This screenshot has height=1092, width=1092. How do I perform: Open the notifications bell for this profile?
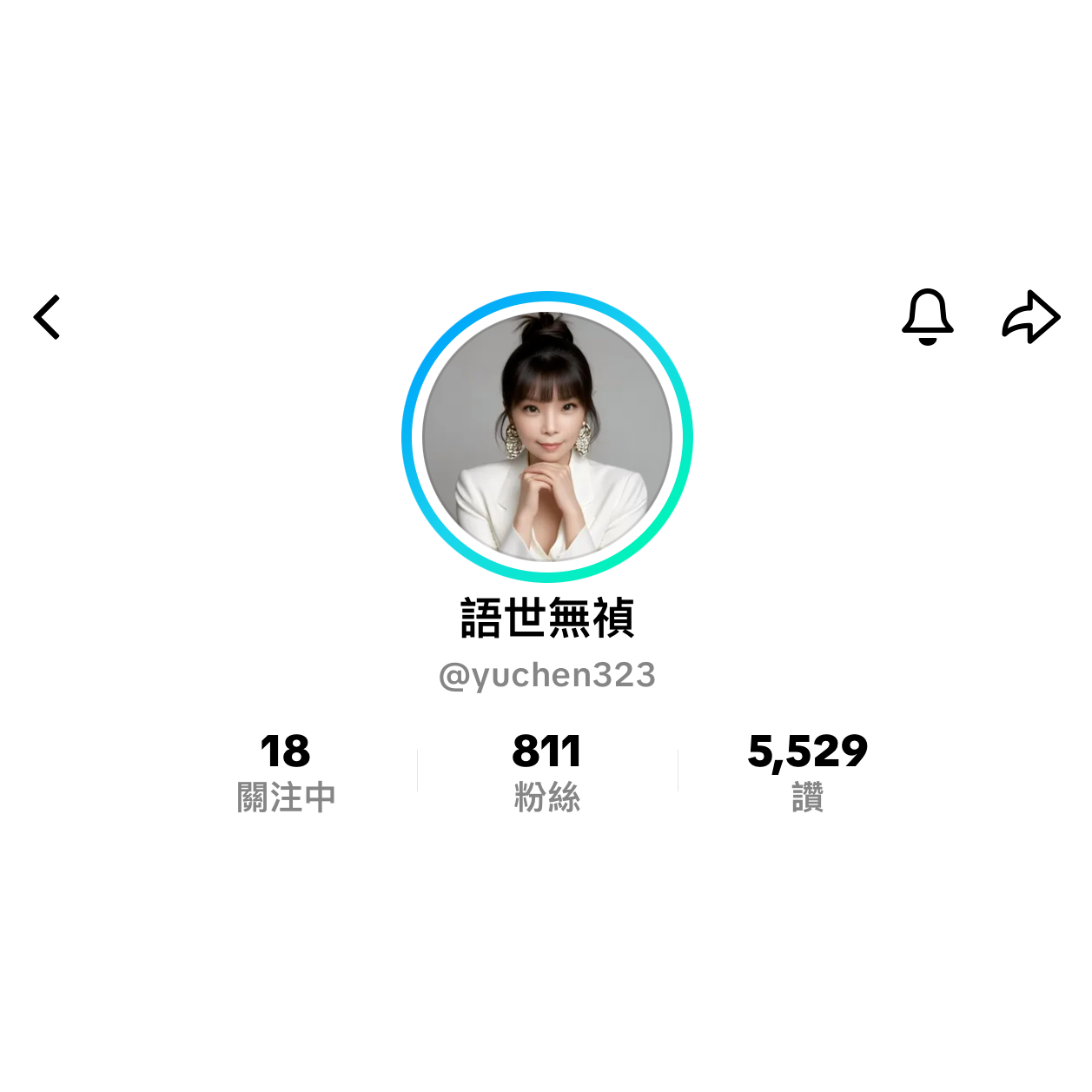[928, 316]
